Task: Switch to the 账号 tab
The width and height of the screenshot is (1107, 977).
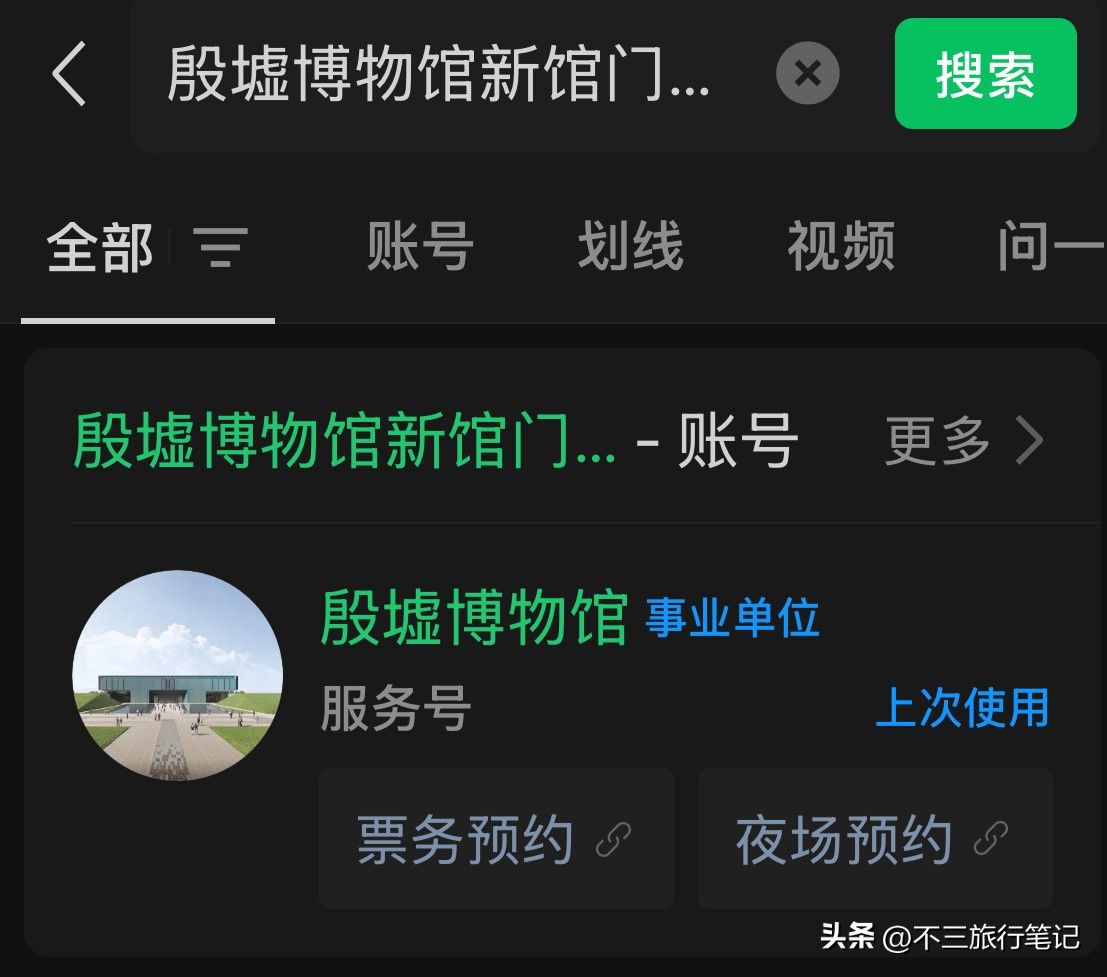Action: click(420, 247)
